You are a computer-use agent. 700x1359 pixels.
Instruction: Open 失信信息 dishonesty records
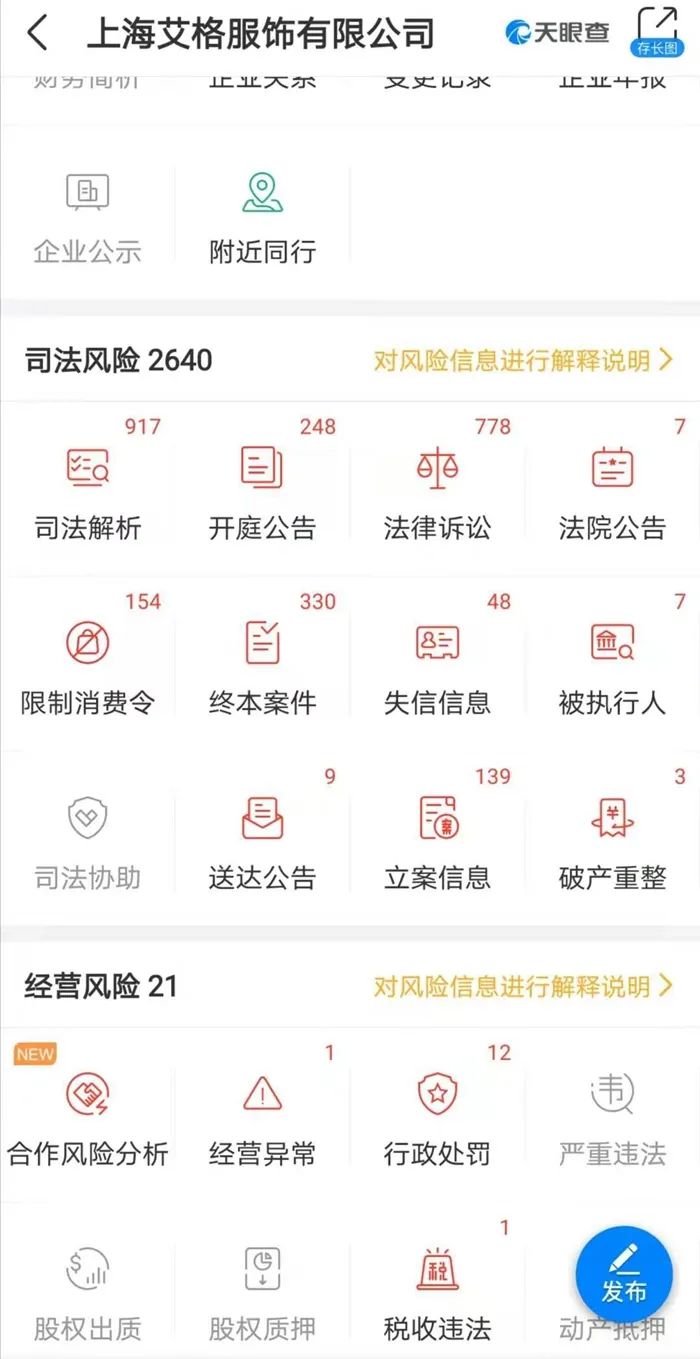click(437, 665)
